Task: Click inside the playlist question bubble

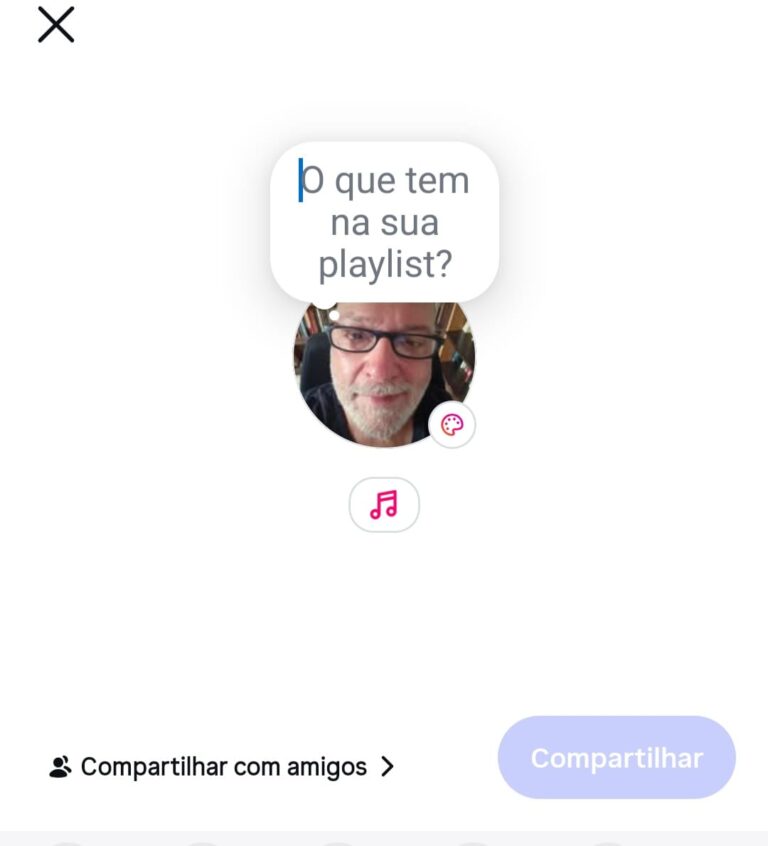Action: coord(384,222)
